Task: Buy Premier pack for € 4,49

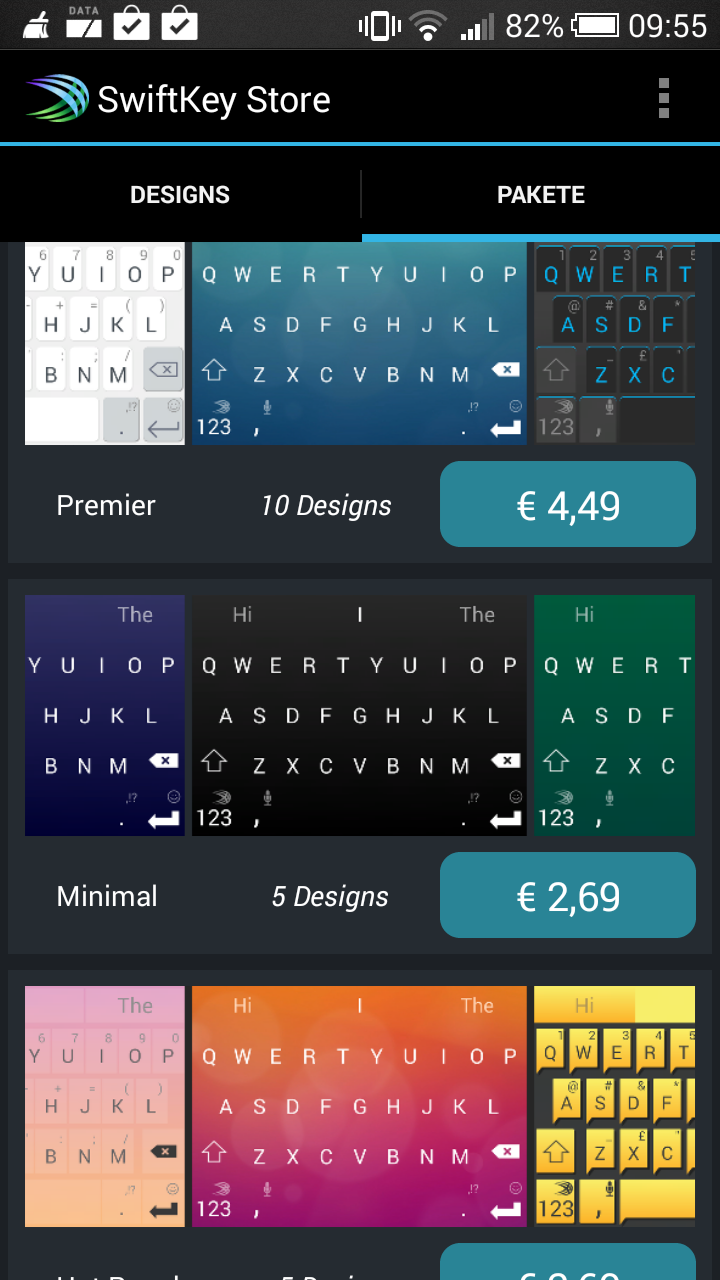Action: (567, 505)
